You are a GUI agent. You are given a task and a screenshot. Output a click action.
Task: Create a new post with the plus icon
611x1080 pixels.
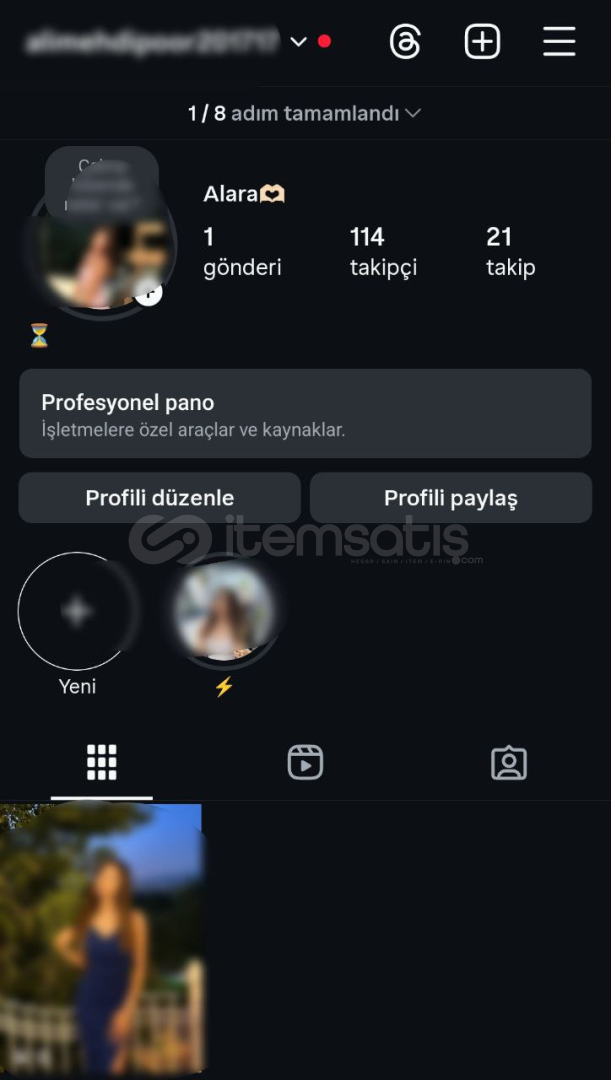[x=482, y=42]
